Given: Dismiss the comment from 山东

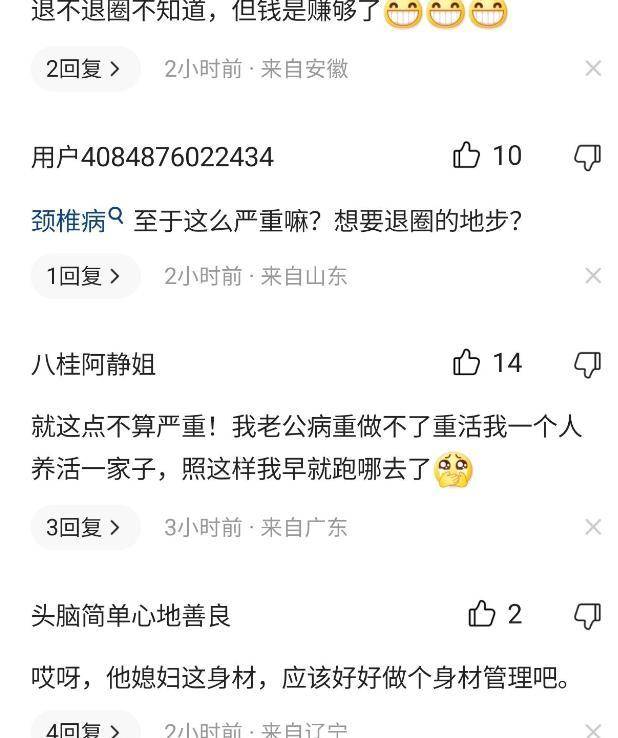Looking at the screenshot, I should [593, 276].
